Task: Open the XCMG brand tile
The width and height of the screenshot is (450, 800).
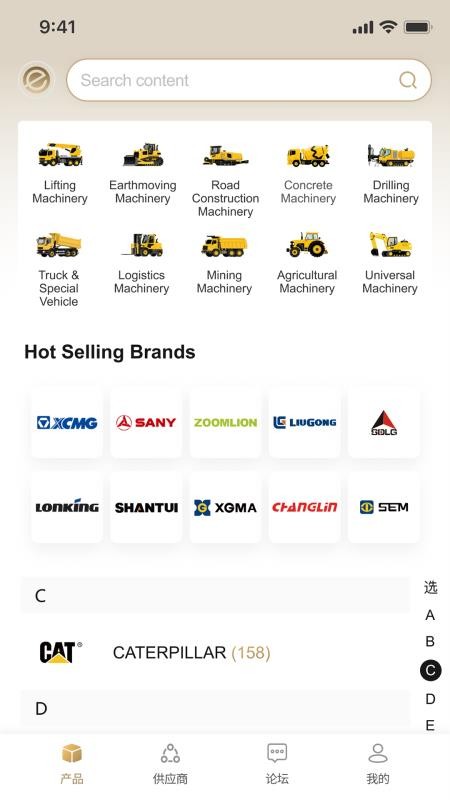Action: pyautogui.click(x=67, y=422)
